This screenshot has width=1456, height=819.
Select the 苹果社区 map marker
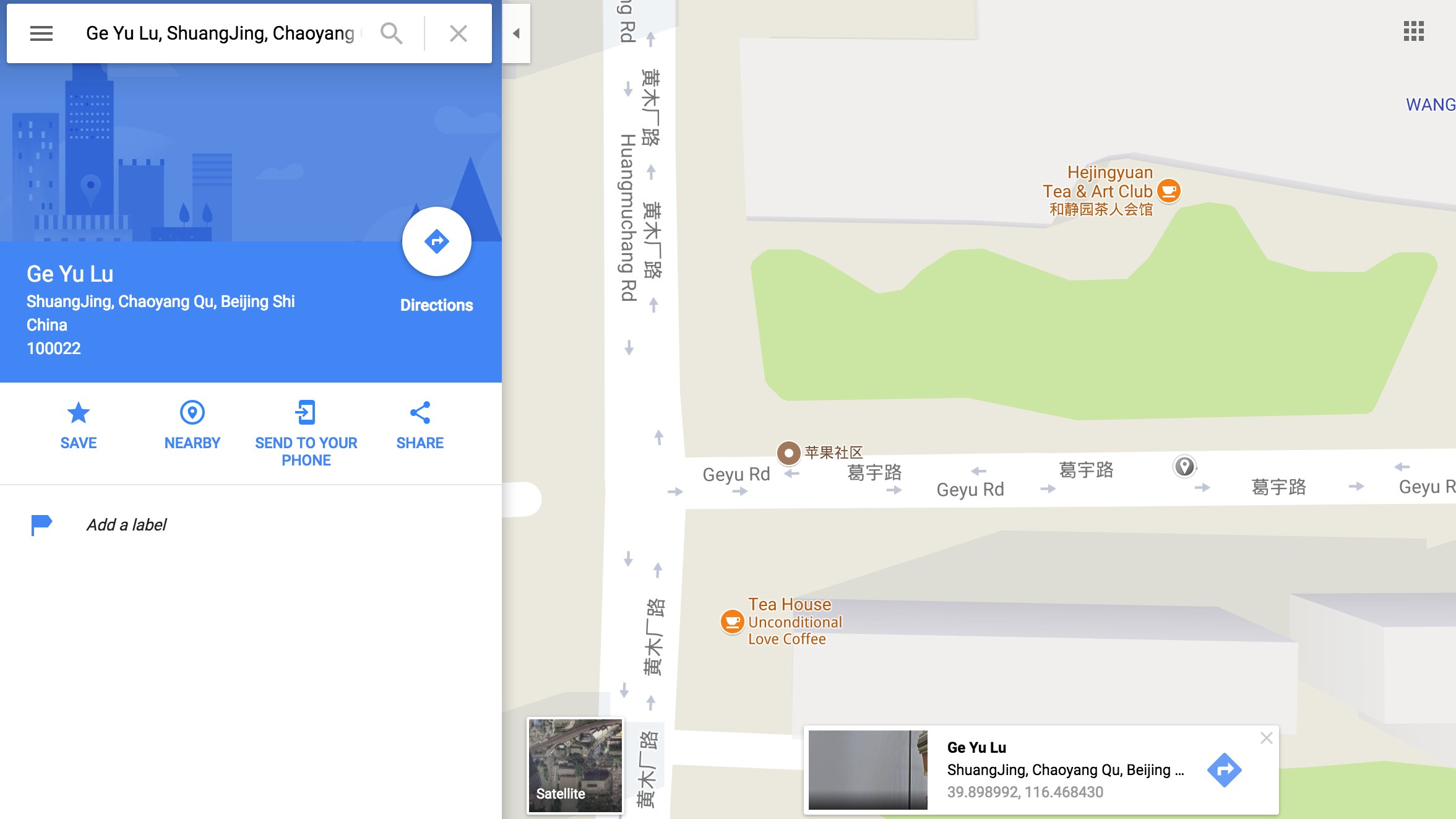[x=788, y=453]
